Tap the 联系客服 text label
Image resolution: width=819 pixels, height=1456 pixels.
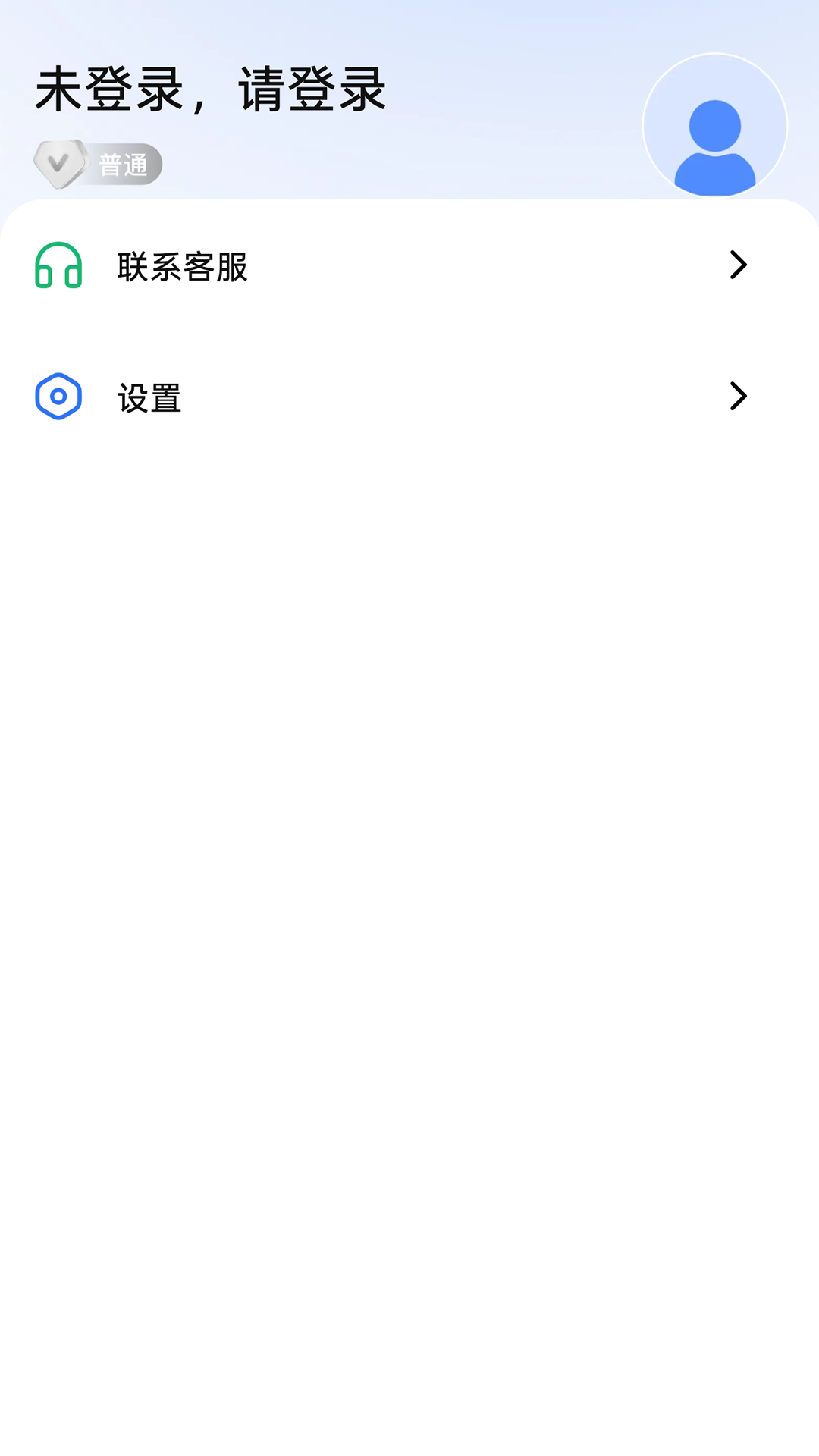(x=184, y=267)
